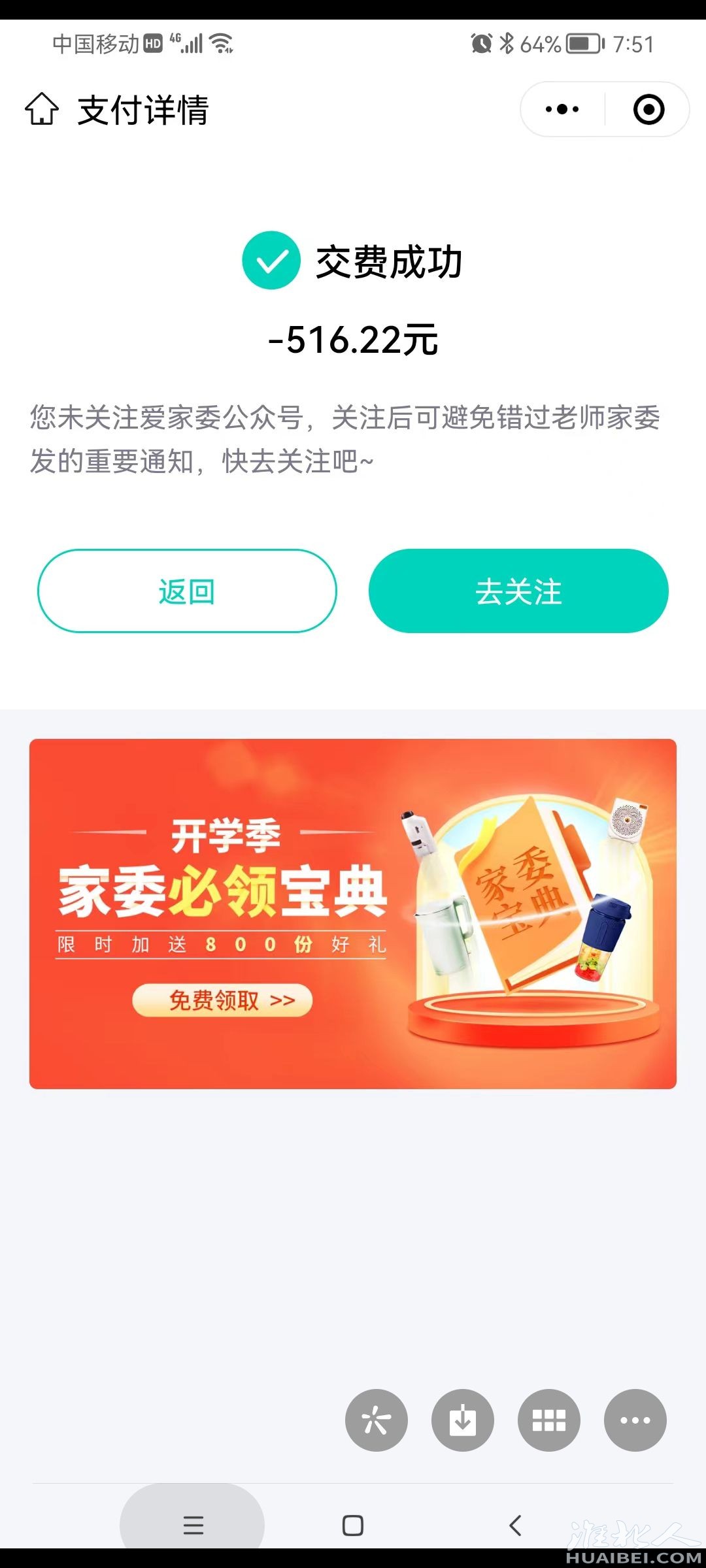The width and height of the screenshot is (706, 1568).
Task: Open the 家委必领宝典 promotional banner
Action: (x=353, y=913)
